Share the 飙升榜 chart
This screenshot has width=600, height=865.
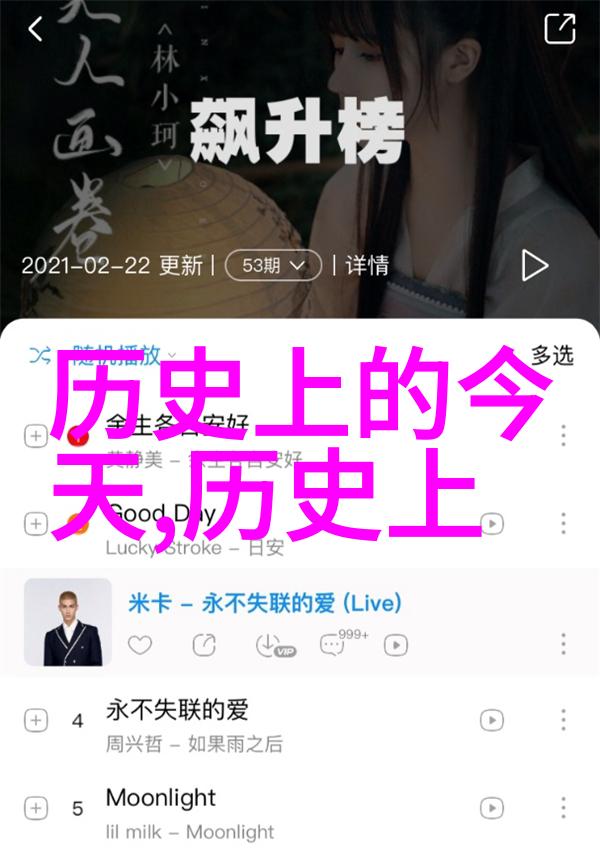tap(560, 29)
